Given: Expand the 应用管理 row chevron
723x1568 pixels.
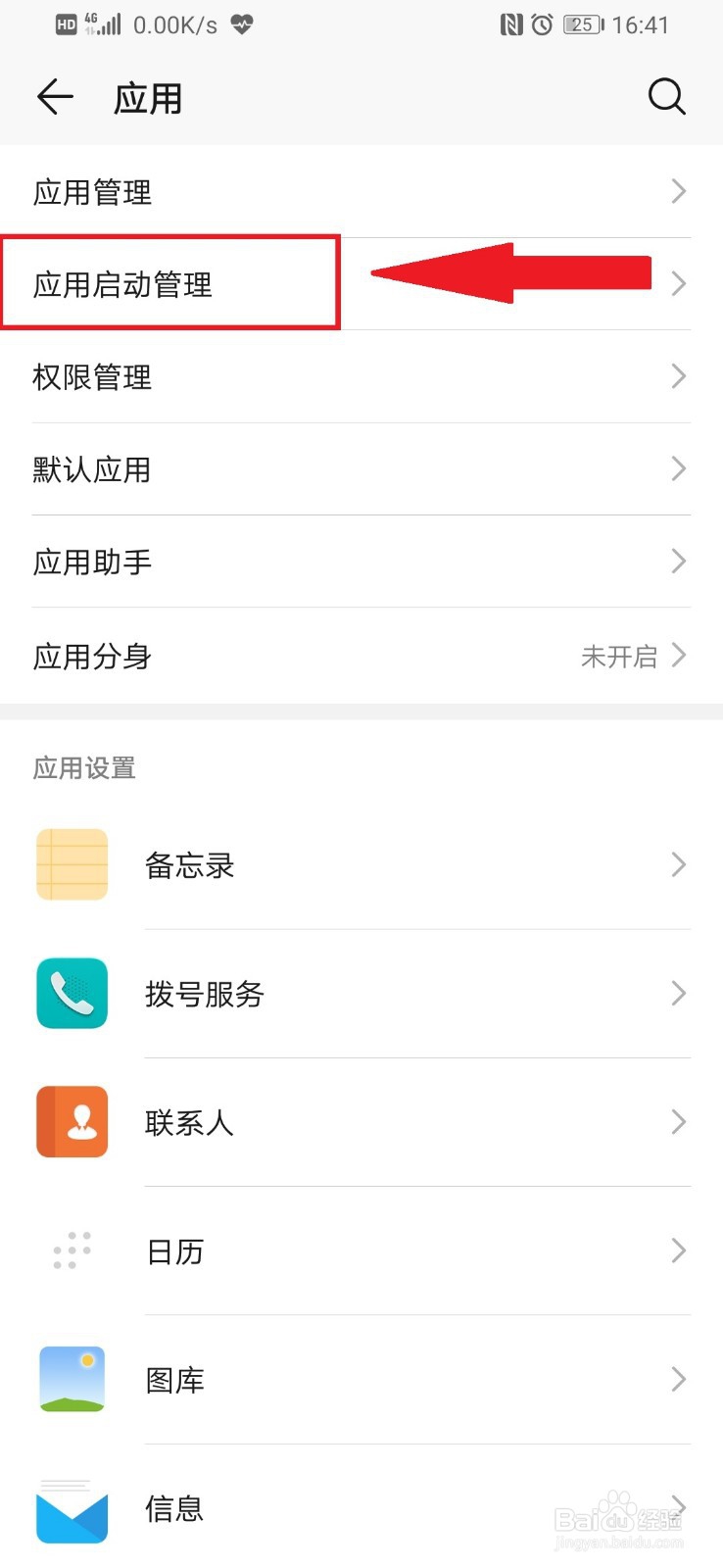Looking at the screenshot, I should point(678,191).
